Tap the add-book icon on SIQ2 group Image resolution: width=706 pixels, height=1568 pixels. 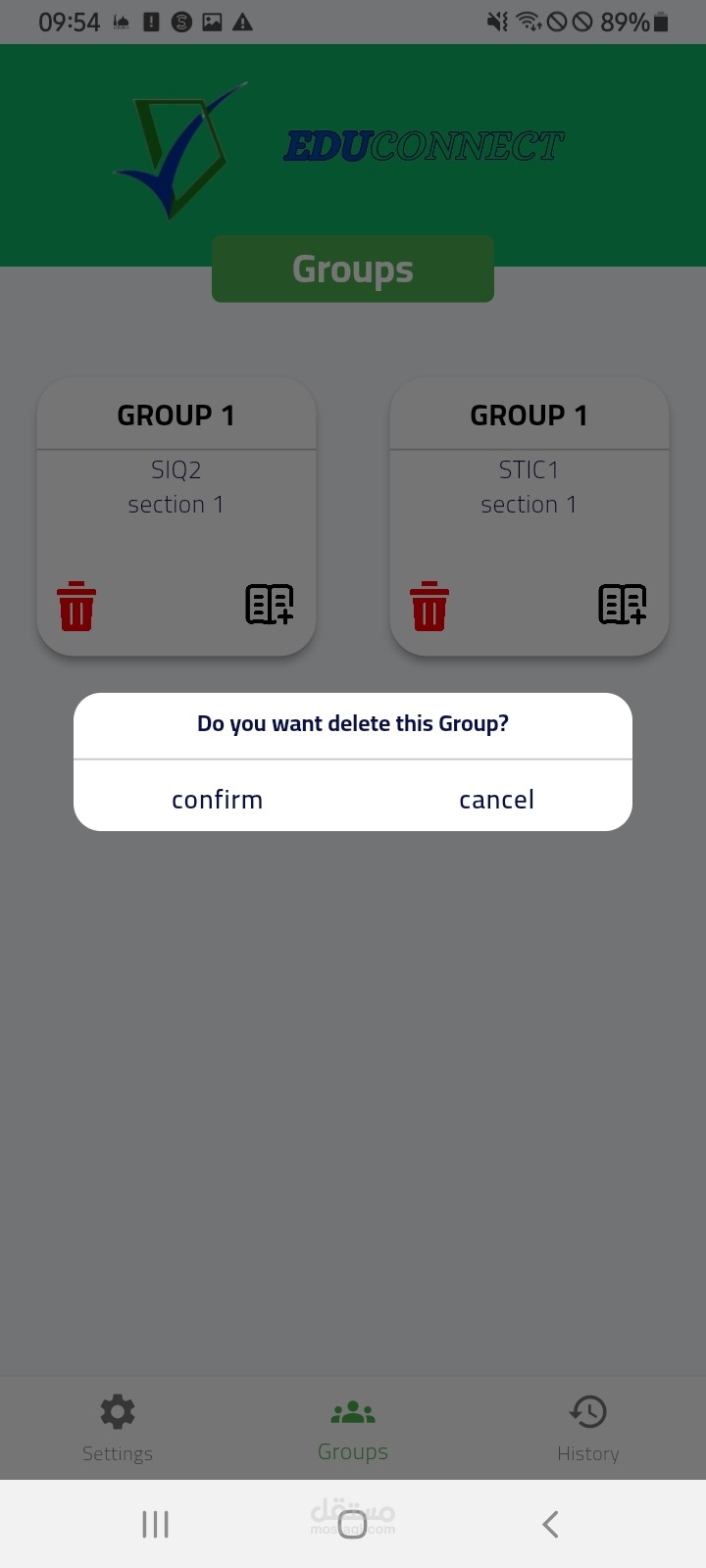point(270,604)
